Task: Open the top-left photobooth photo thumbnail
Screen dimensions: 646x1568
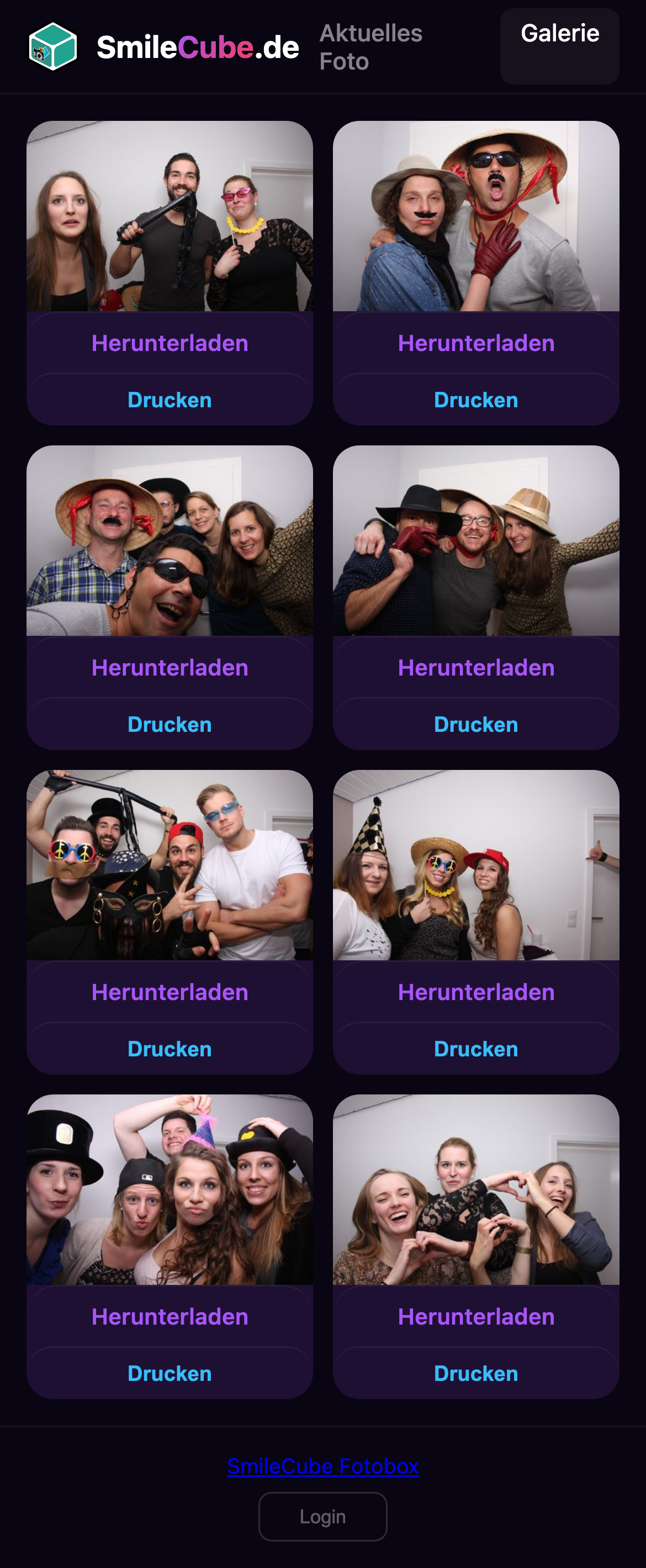Action: [171, 216]
